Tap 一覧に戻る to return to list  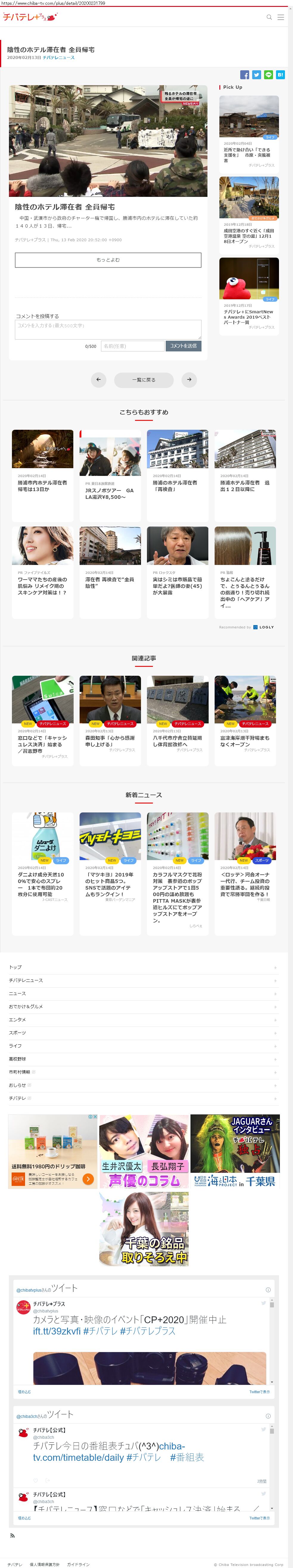tap(144, 380)
